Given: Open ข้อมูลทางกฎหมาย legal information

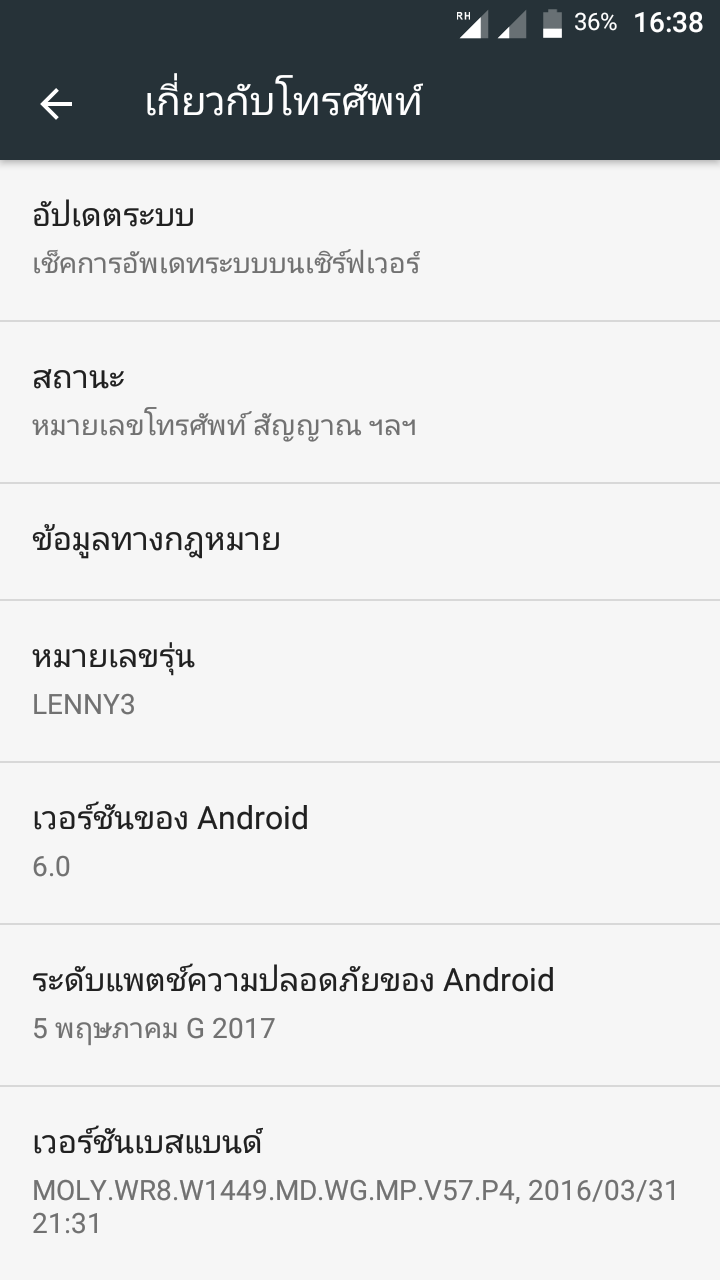Looking at the screenshot, I should (360, 541).
